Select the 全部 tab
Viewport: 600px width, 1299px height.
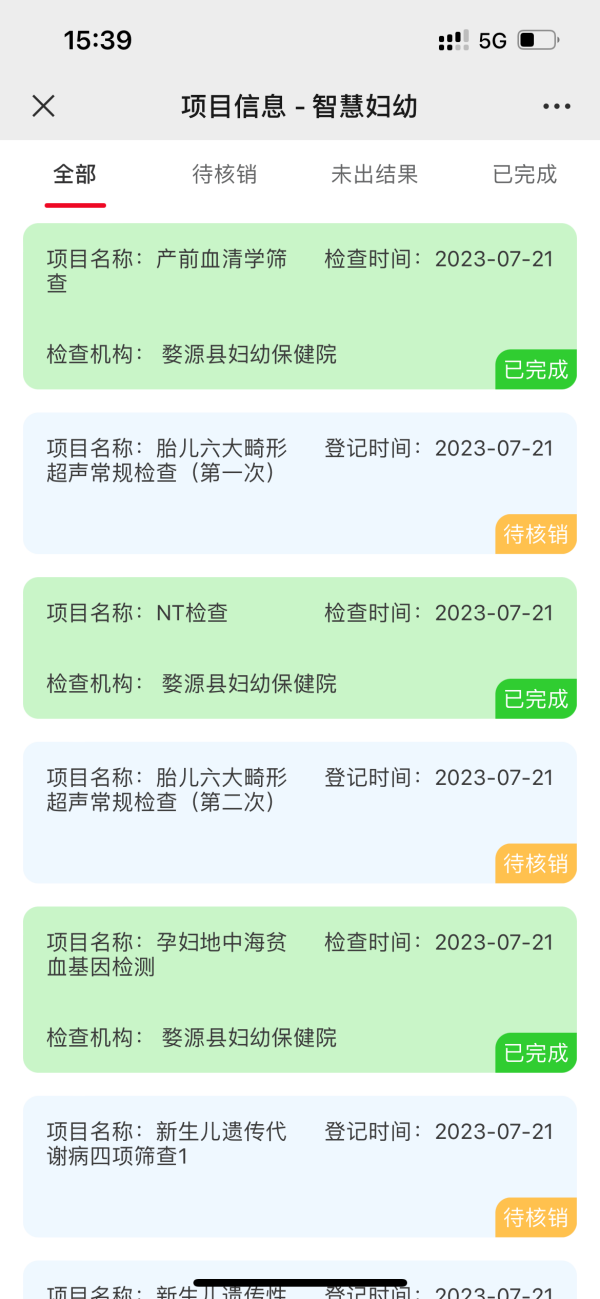[75, 175]
